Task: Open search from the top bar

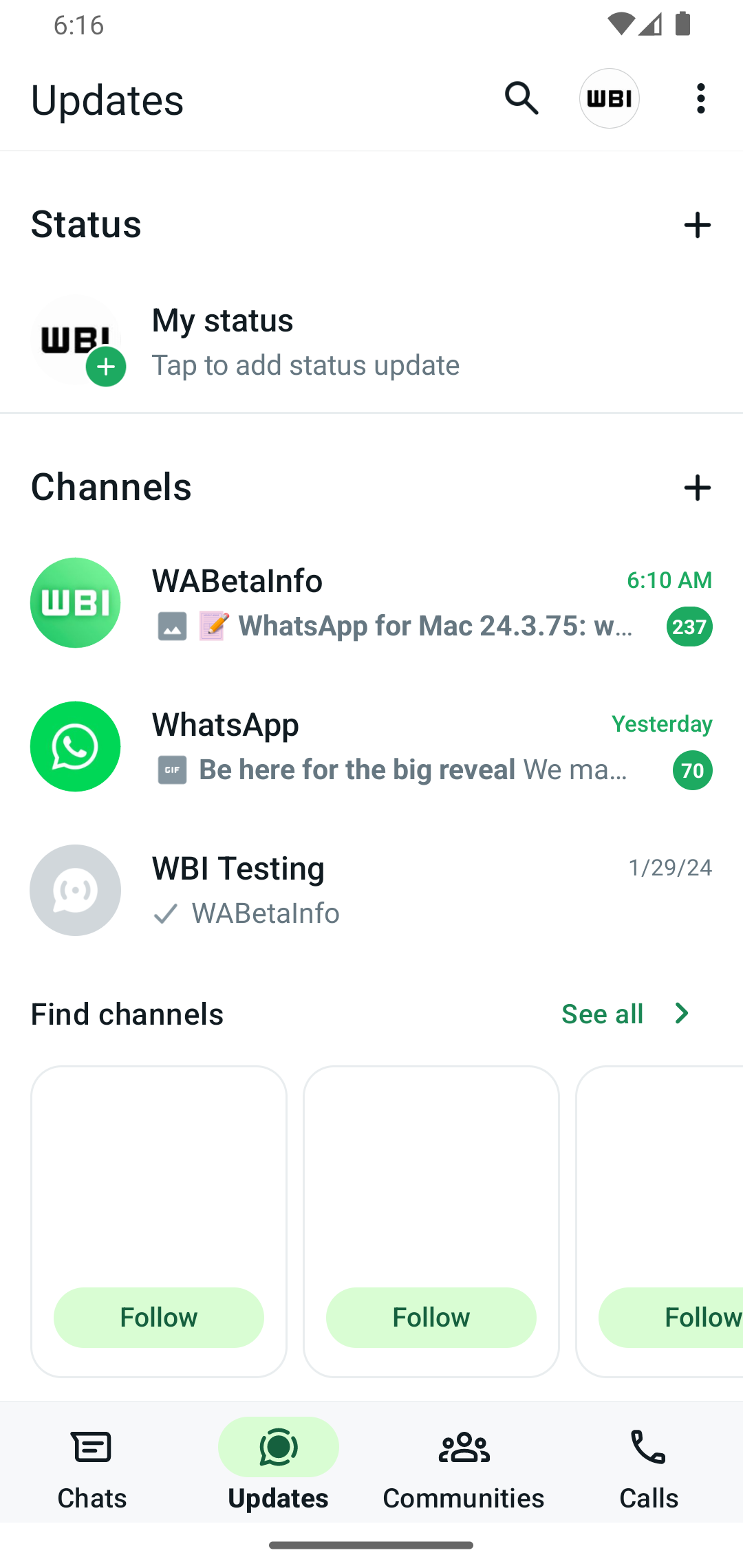Action: pos(521,98)
